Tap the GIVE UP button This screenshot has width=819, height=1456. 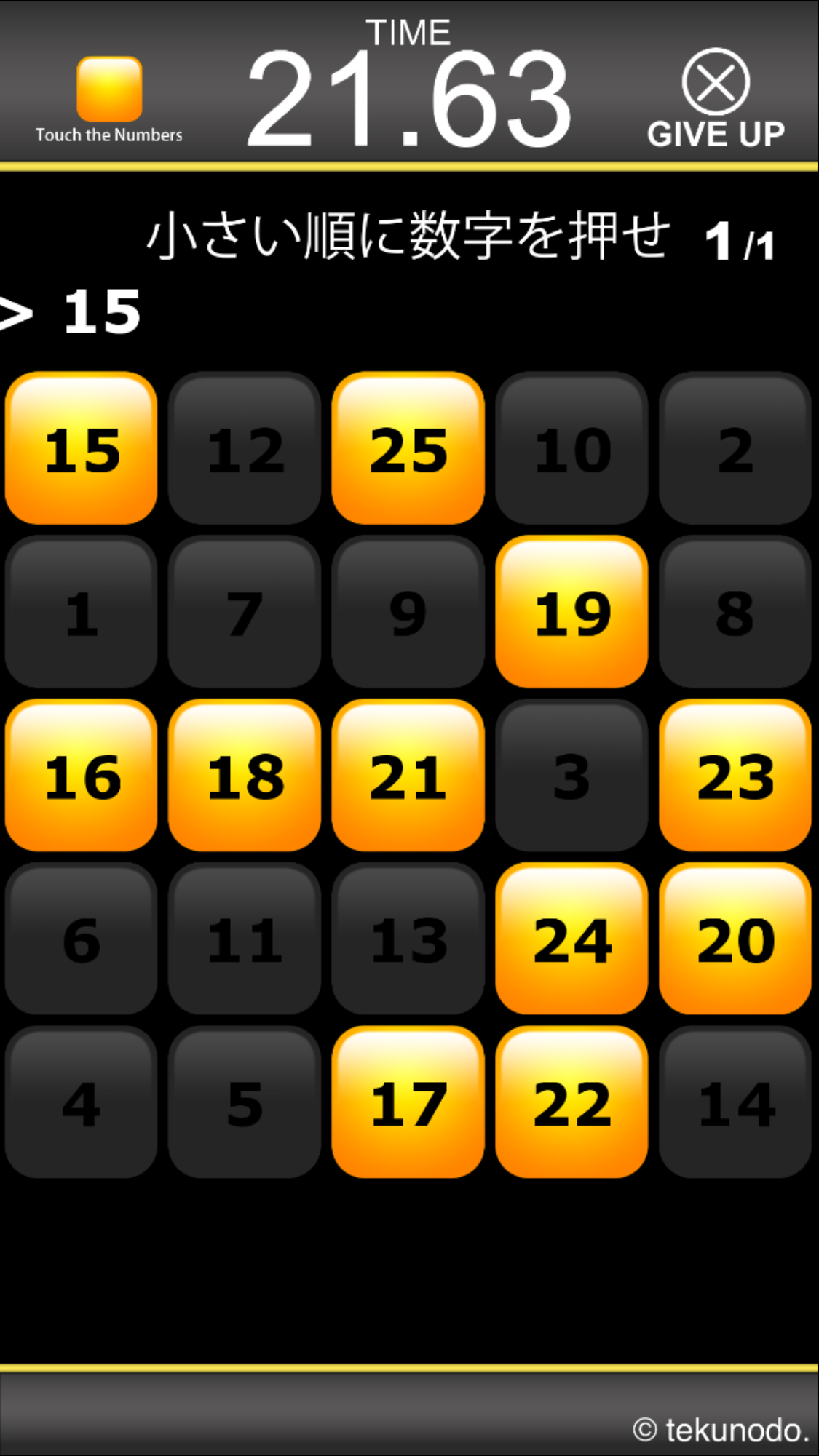[716, 99]
